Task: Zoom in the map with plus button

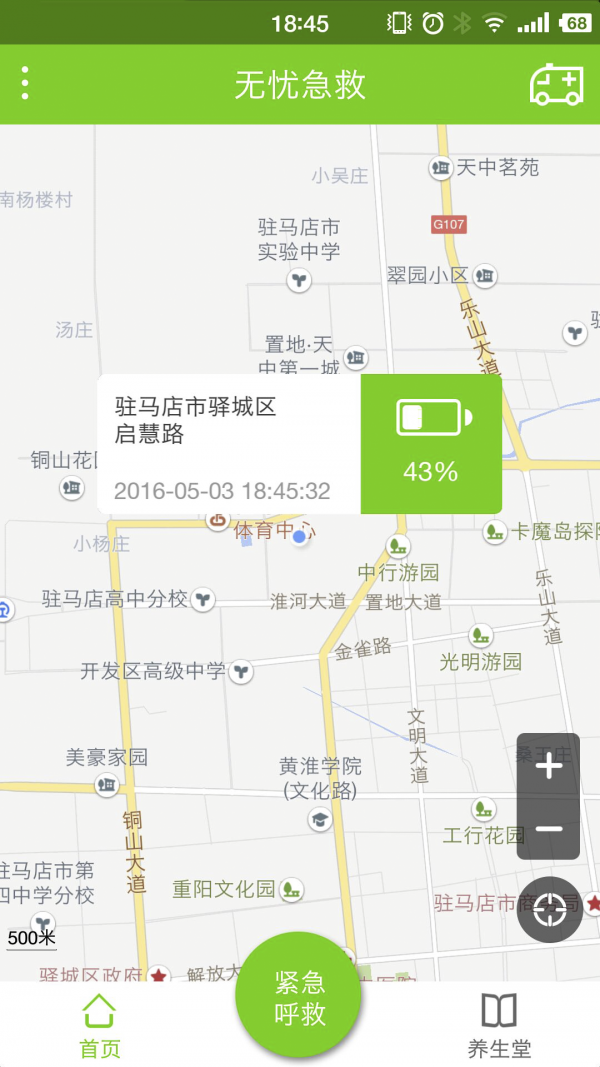Action: [548, 767]
